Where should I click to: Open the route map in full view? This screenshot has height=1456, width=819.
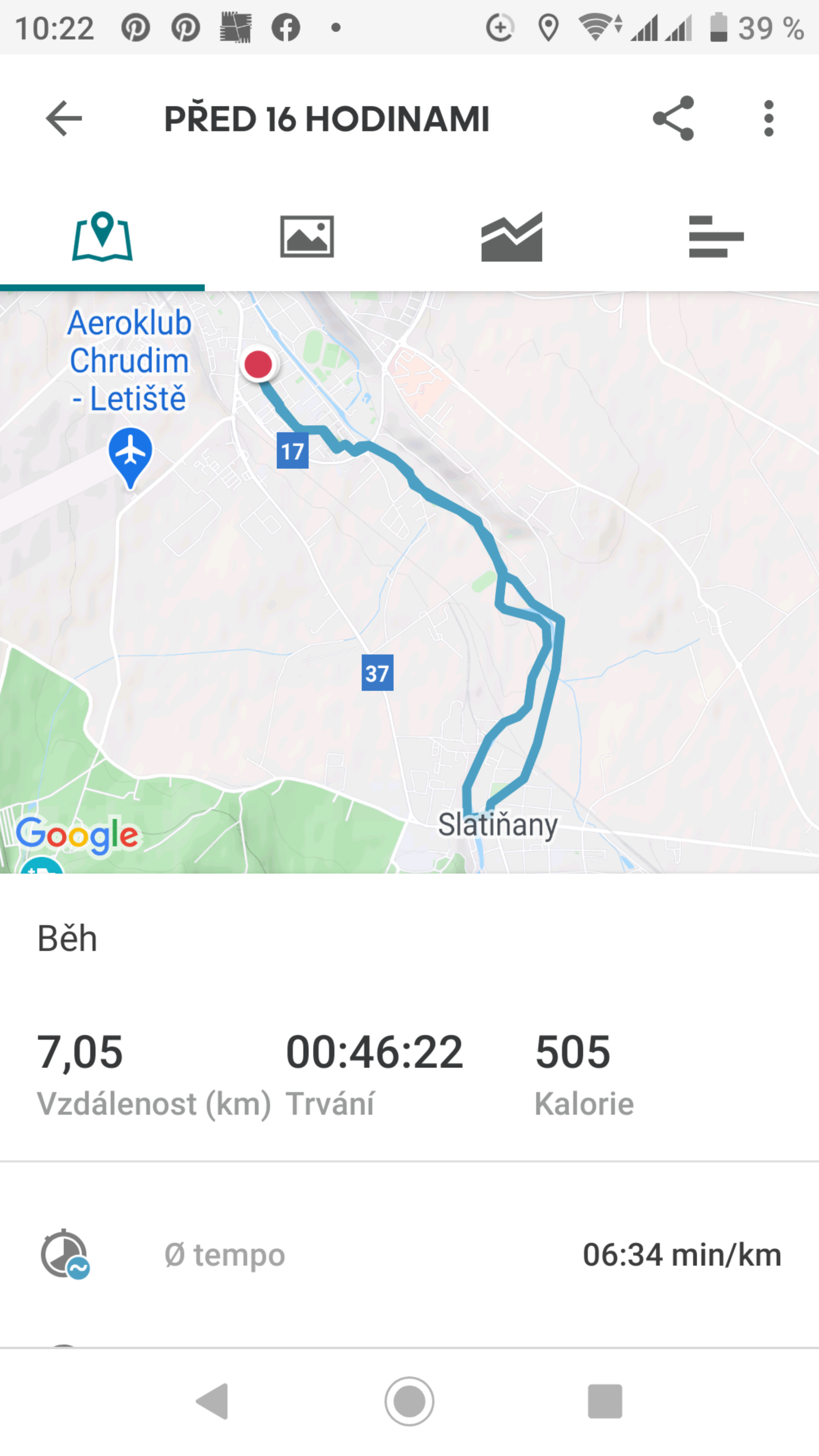click(409, 582)
